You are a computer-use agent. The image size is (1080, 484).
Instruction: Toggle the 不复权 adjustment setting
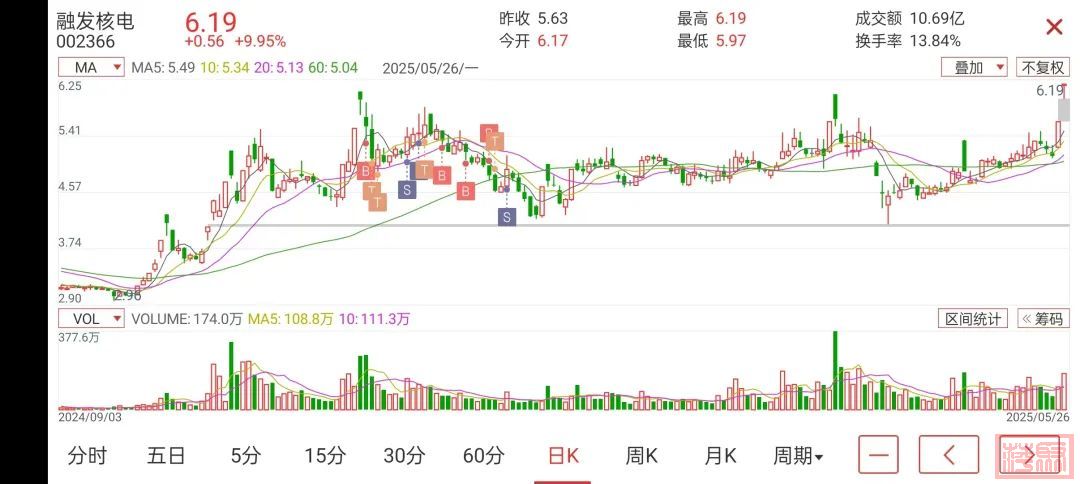1043,68
